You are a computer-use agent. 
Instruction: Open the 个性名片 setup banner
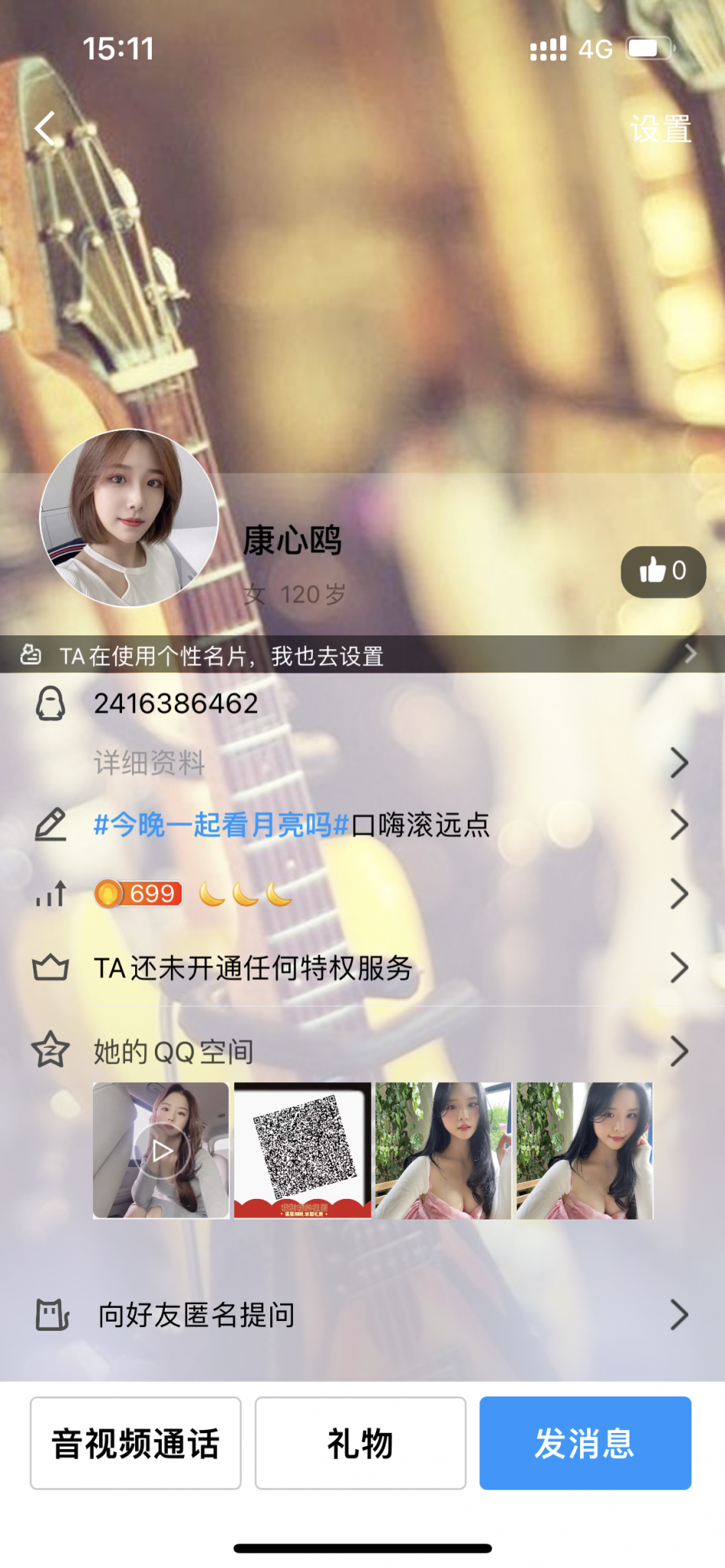(362, 655)
